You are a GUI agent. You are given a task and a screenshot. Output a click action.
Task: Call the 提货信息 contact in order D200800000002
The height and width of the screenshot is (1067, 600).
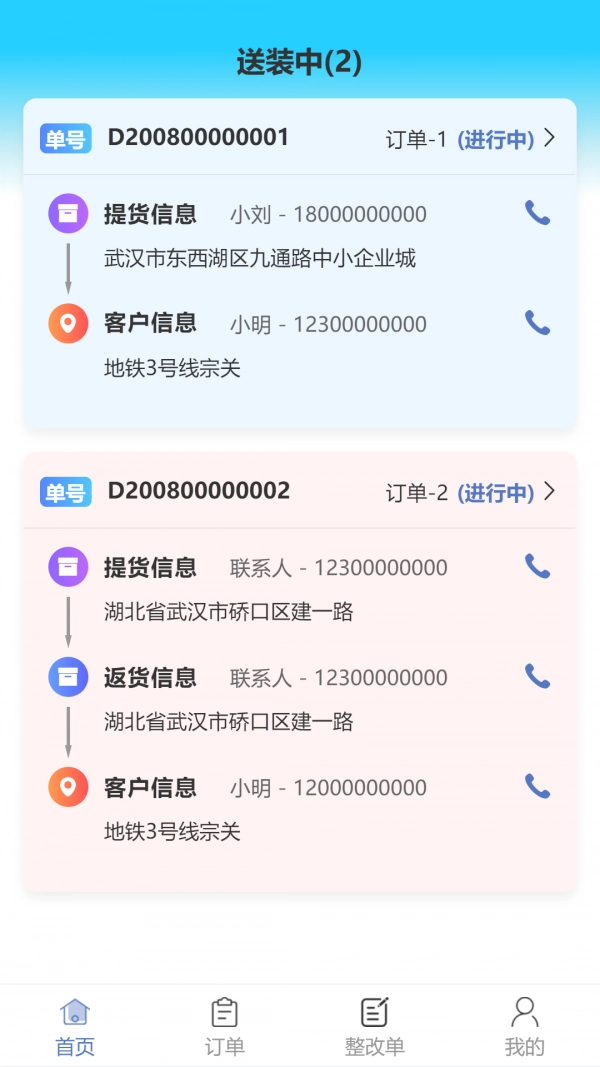tap(537, 567)
